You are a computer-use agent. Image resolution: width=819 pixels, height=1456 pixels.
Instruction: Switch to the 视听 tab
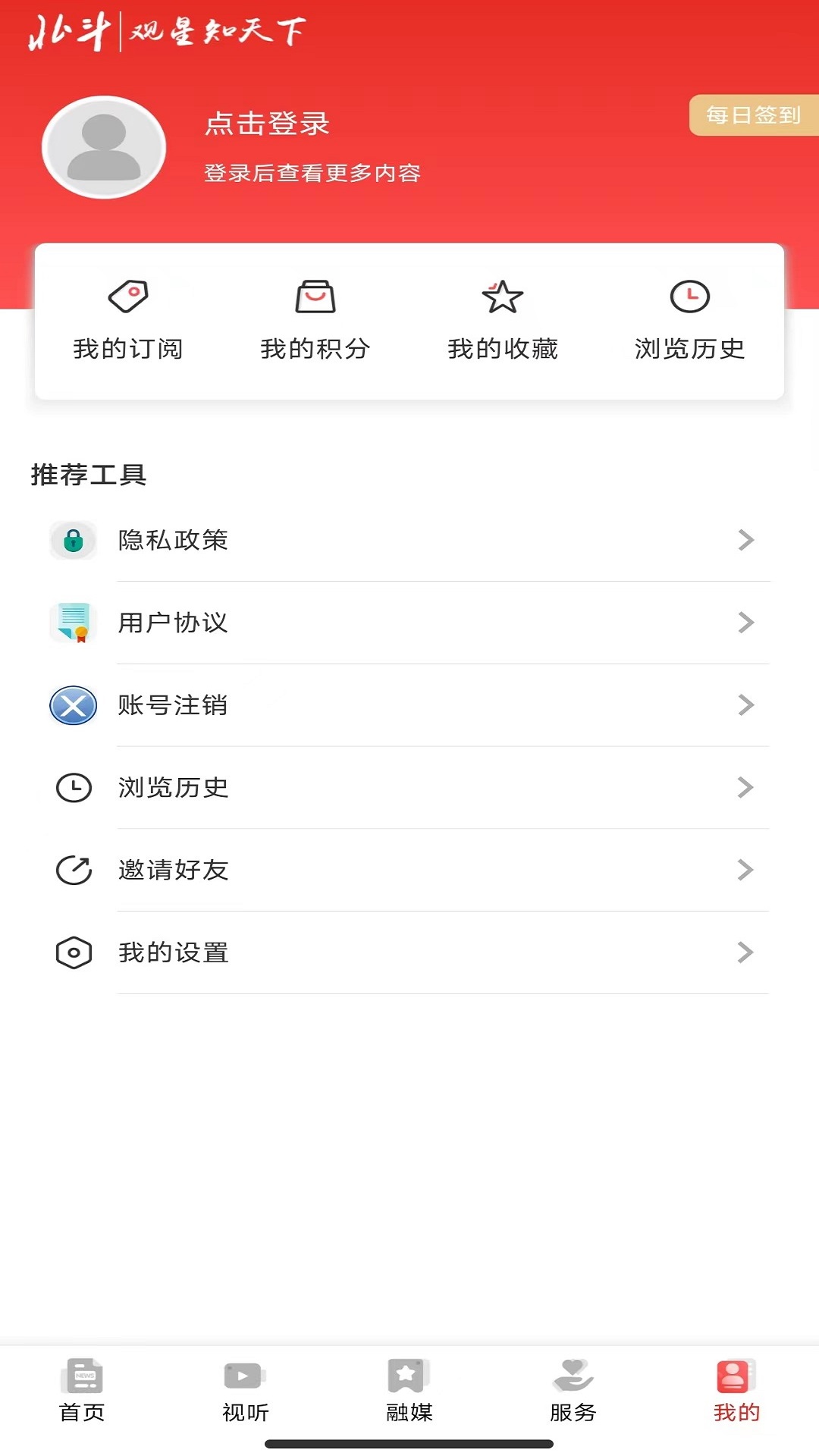click(246, 1390)
